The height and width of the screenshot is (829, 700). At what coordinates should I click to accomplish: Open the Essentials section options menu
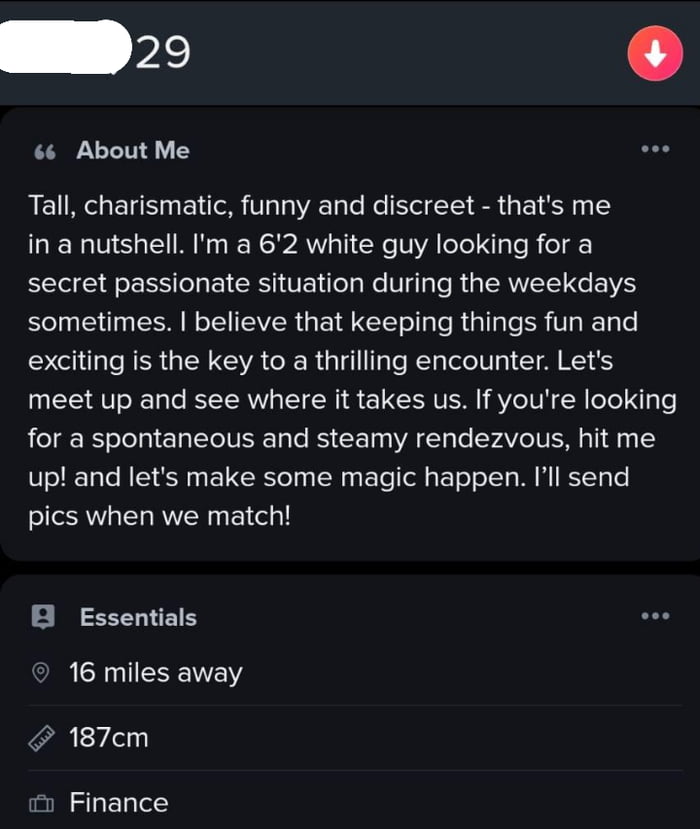click(655, 616)
